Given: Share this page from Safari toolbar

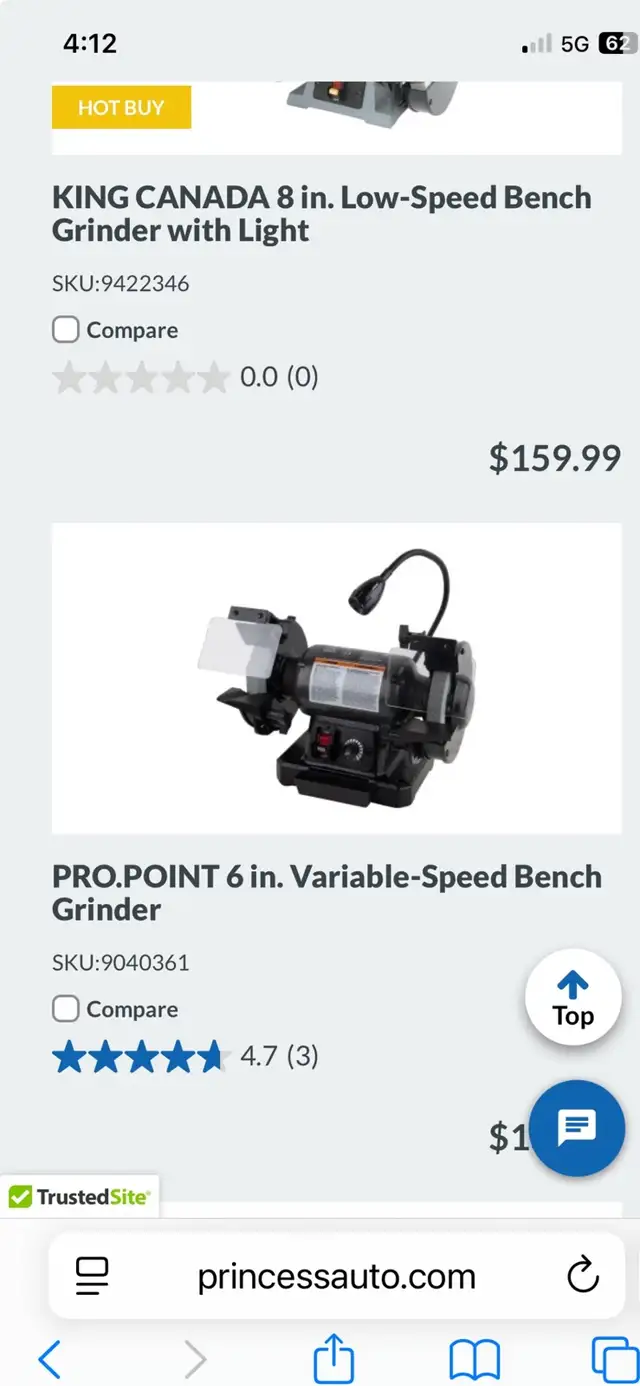Looking at the screenshot, I should click(x=334, y=1358).
